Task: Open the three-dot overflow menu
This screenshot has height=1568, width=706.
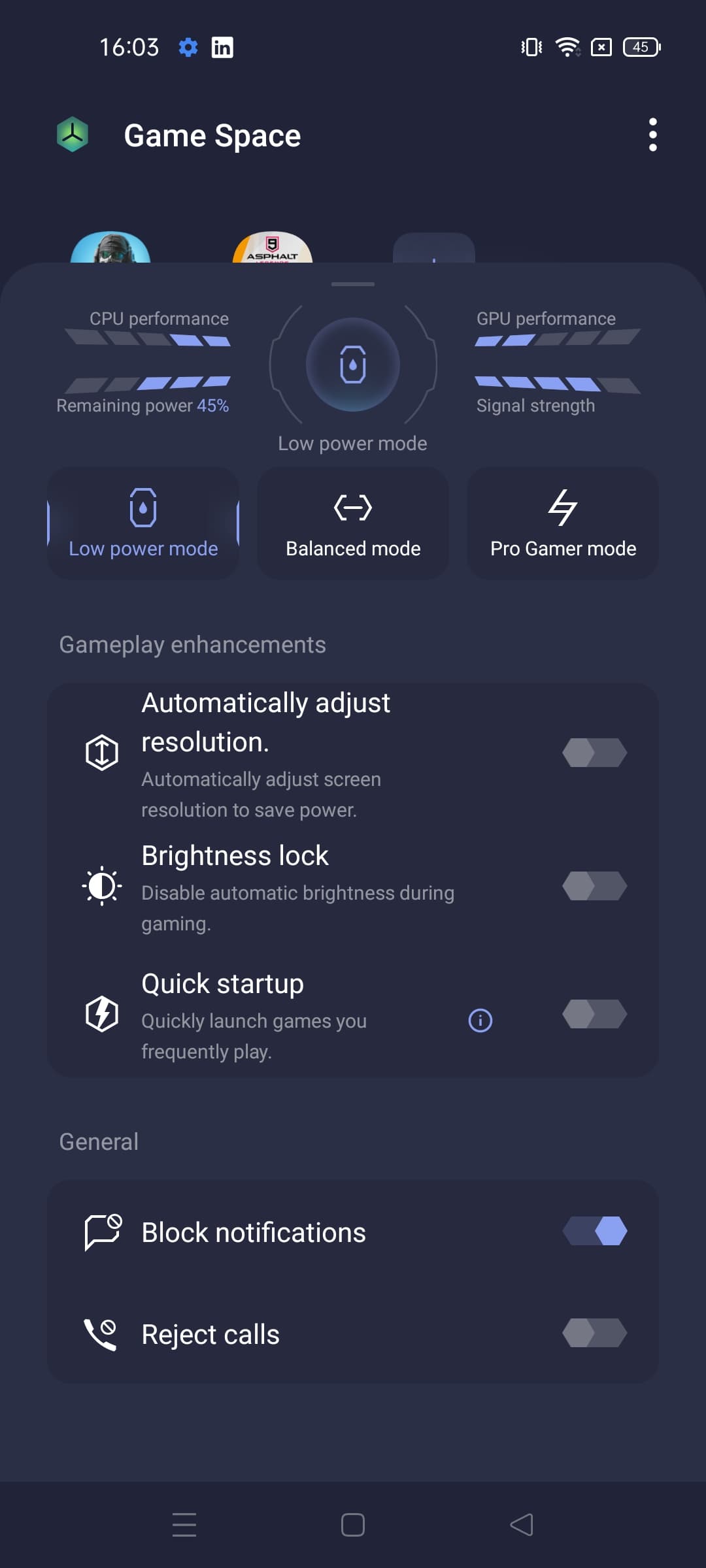Action: [x=652, y=135]
